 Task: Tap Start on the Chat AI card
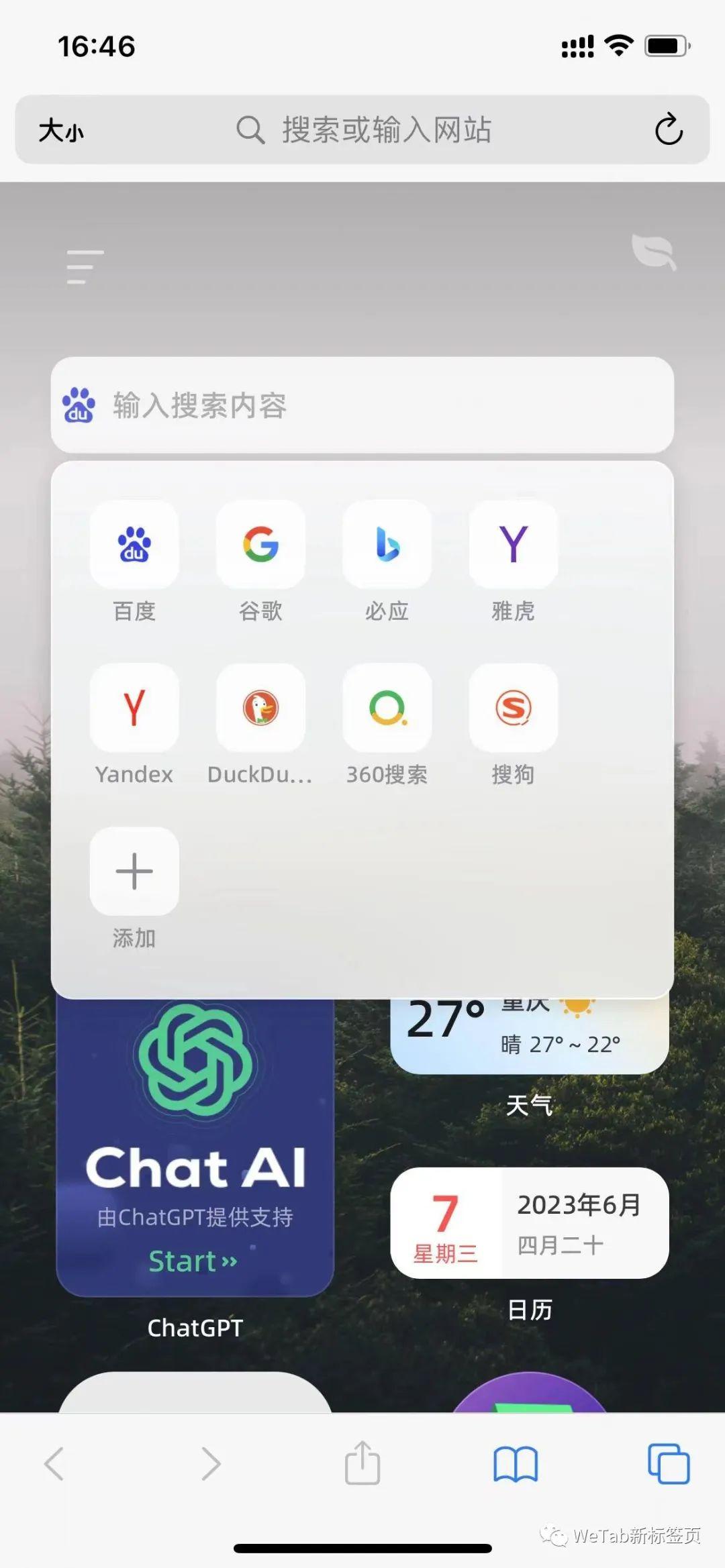click(x=193, y=1261)
